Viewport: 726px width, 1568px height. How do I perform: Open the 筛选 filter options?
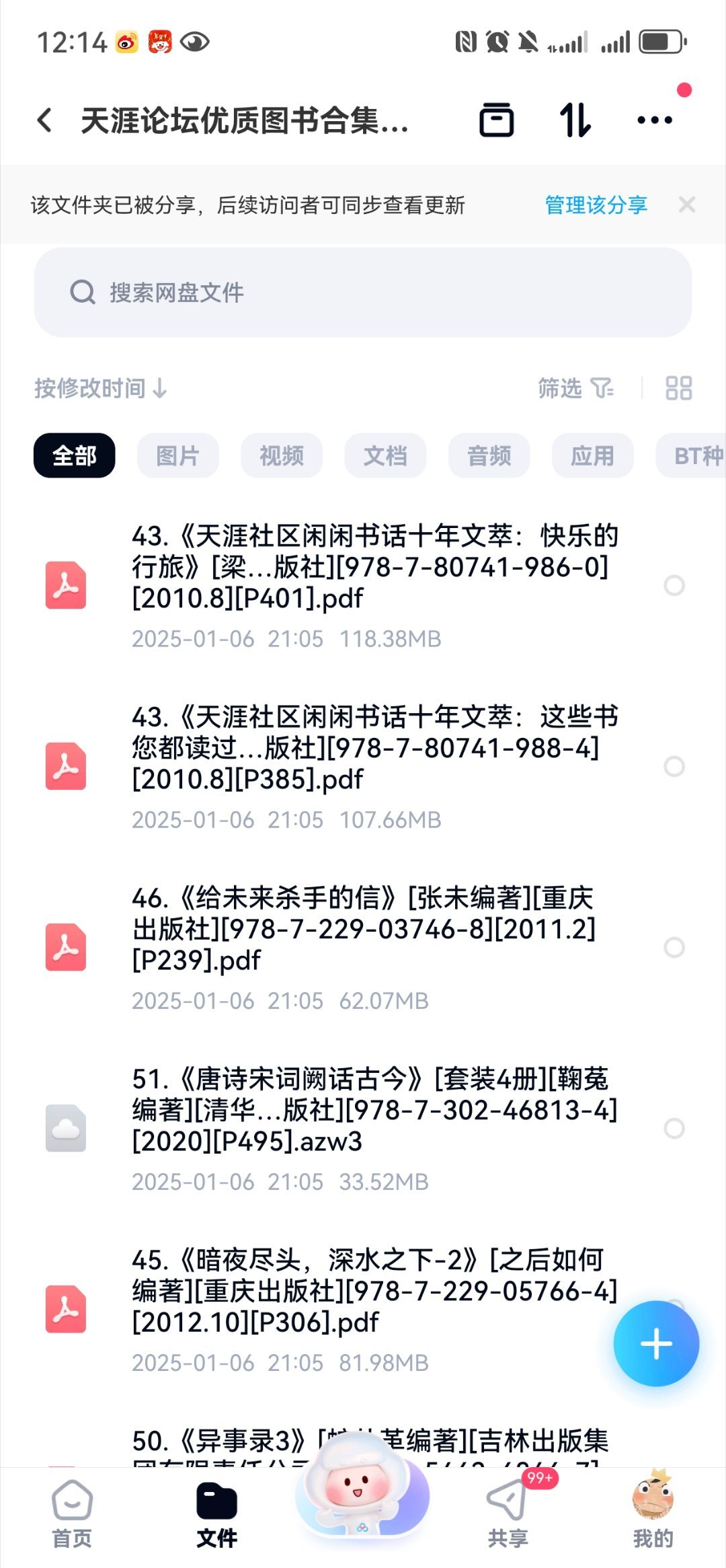click(575, 388)
